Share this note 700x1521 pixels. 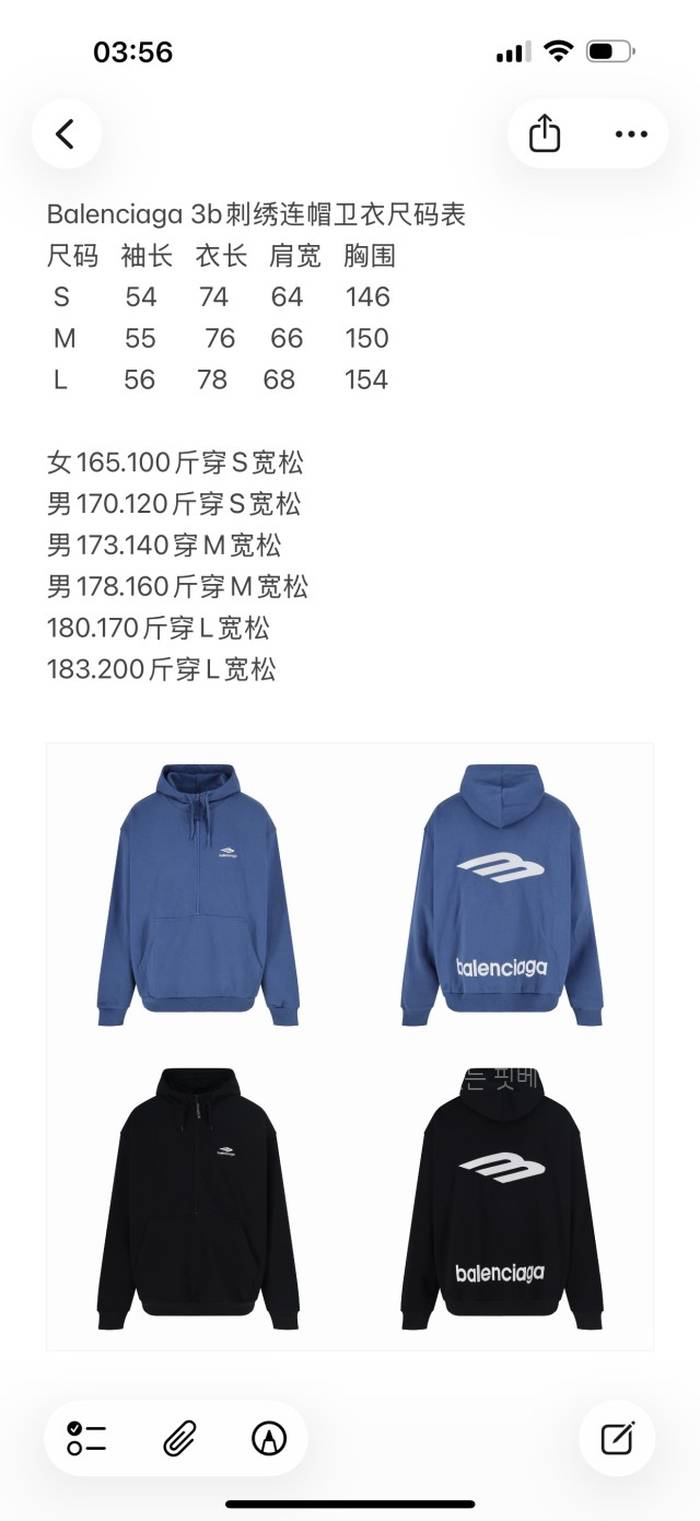pos(544,133)
